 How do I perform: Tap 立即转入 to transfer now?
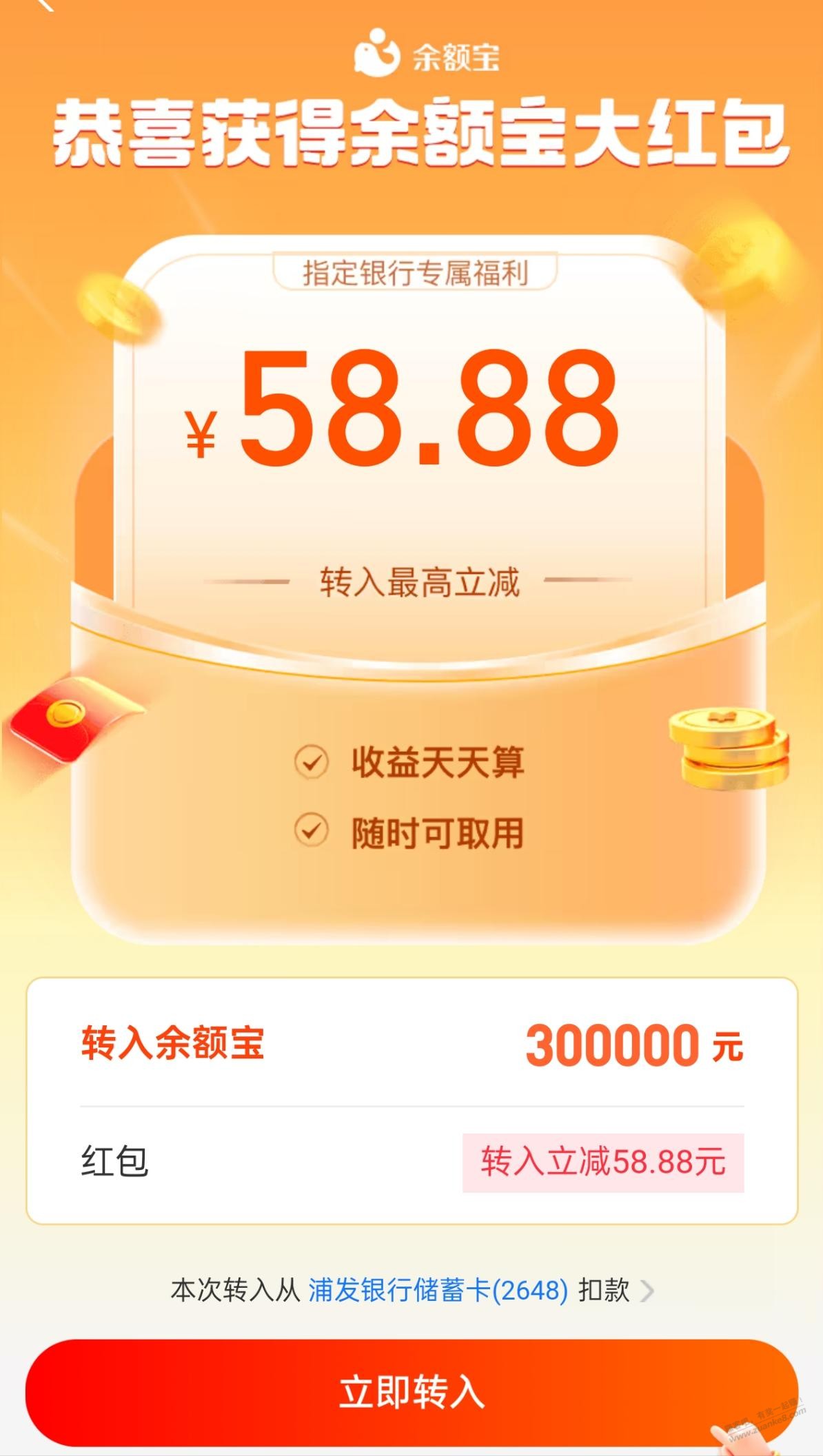click(411, 1392)
